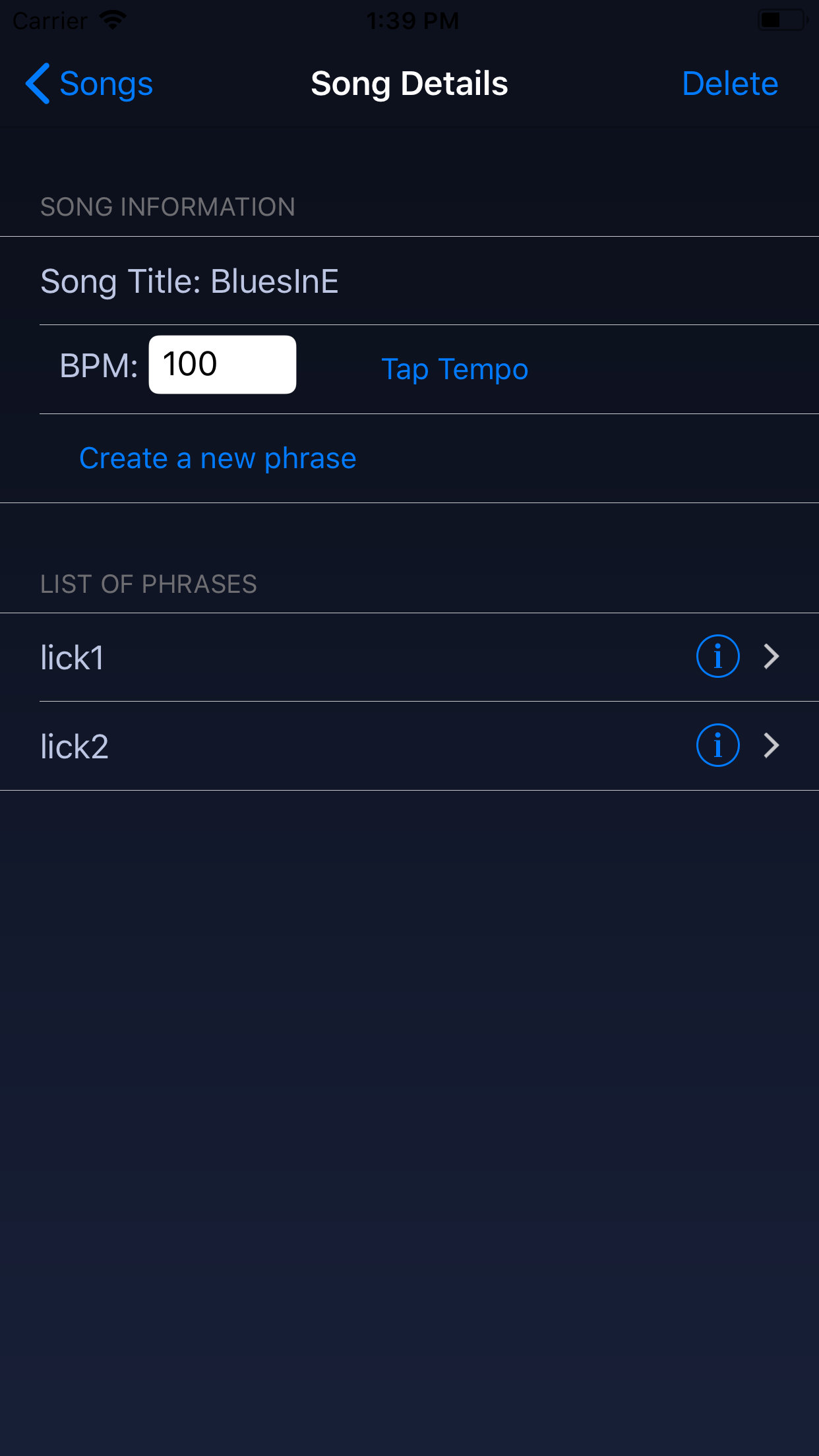Tap Tap Tempo to set the beat
819x1456 pixels.
tap(454, 369)
